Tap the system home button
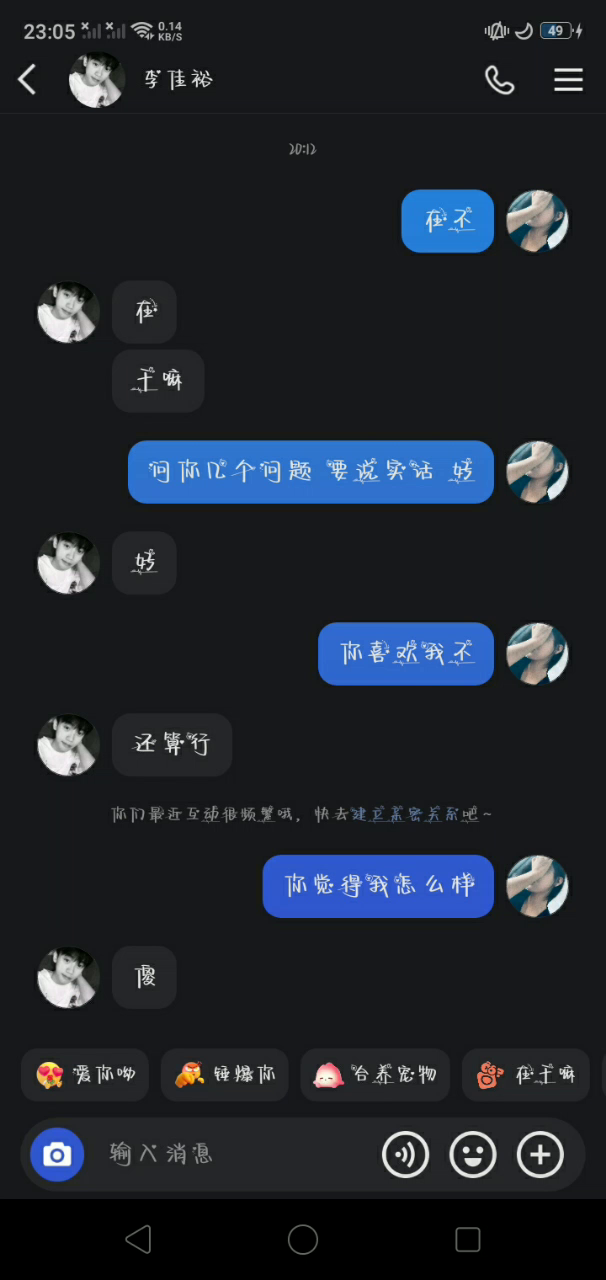 coord(303,1240)
